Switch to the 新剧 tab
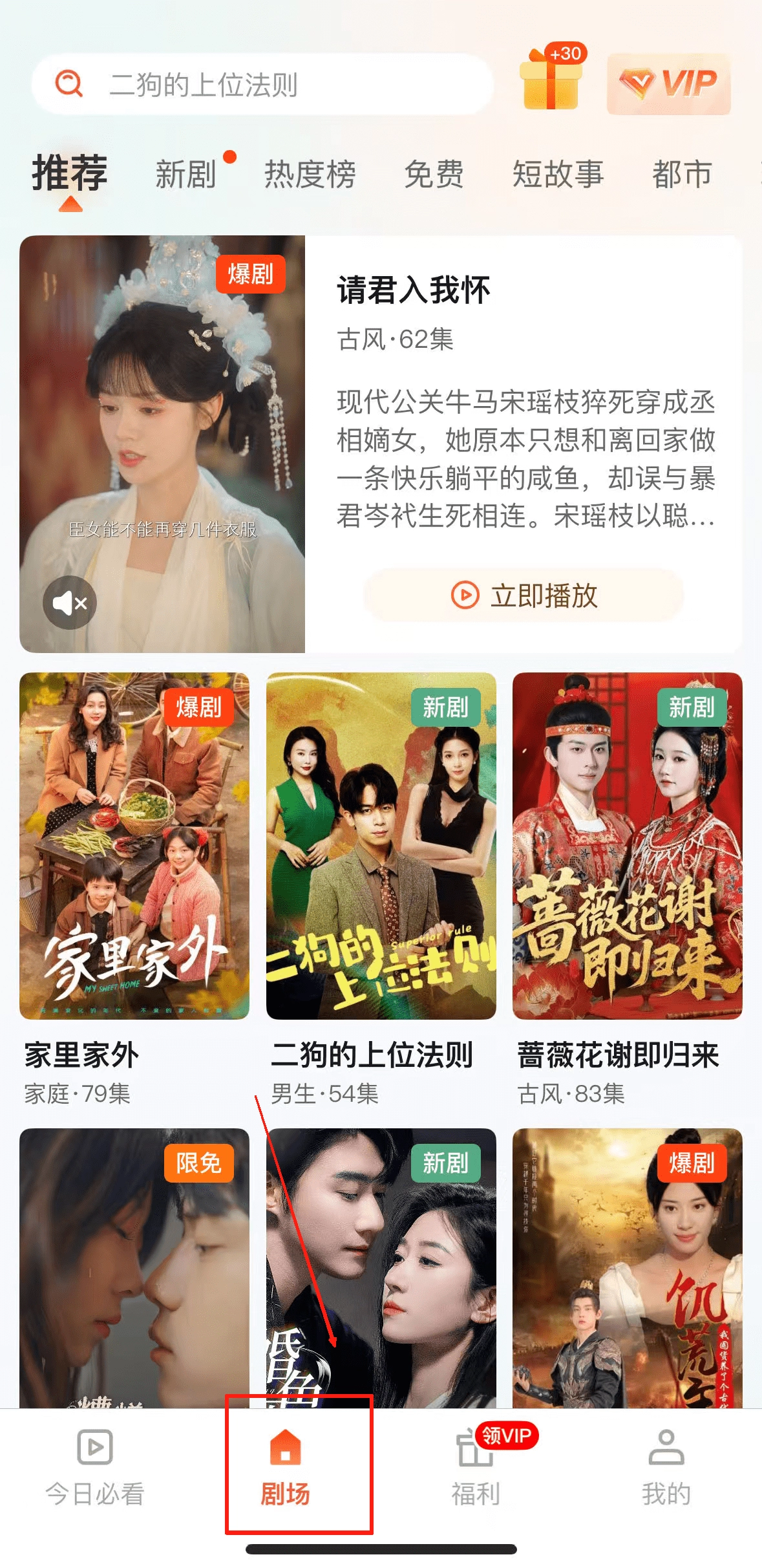The image size is (762, 1568). [186, 175]
